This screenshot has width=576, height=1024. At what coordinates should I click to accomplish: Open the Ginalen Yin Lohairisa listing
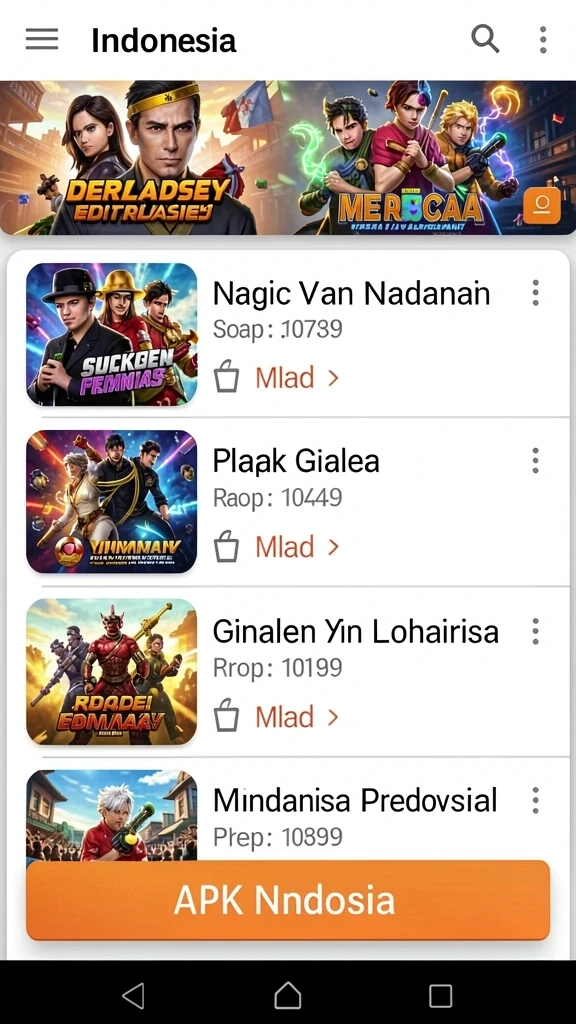288,672
